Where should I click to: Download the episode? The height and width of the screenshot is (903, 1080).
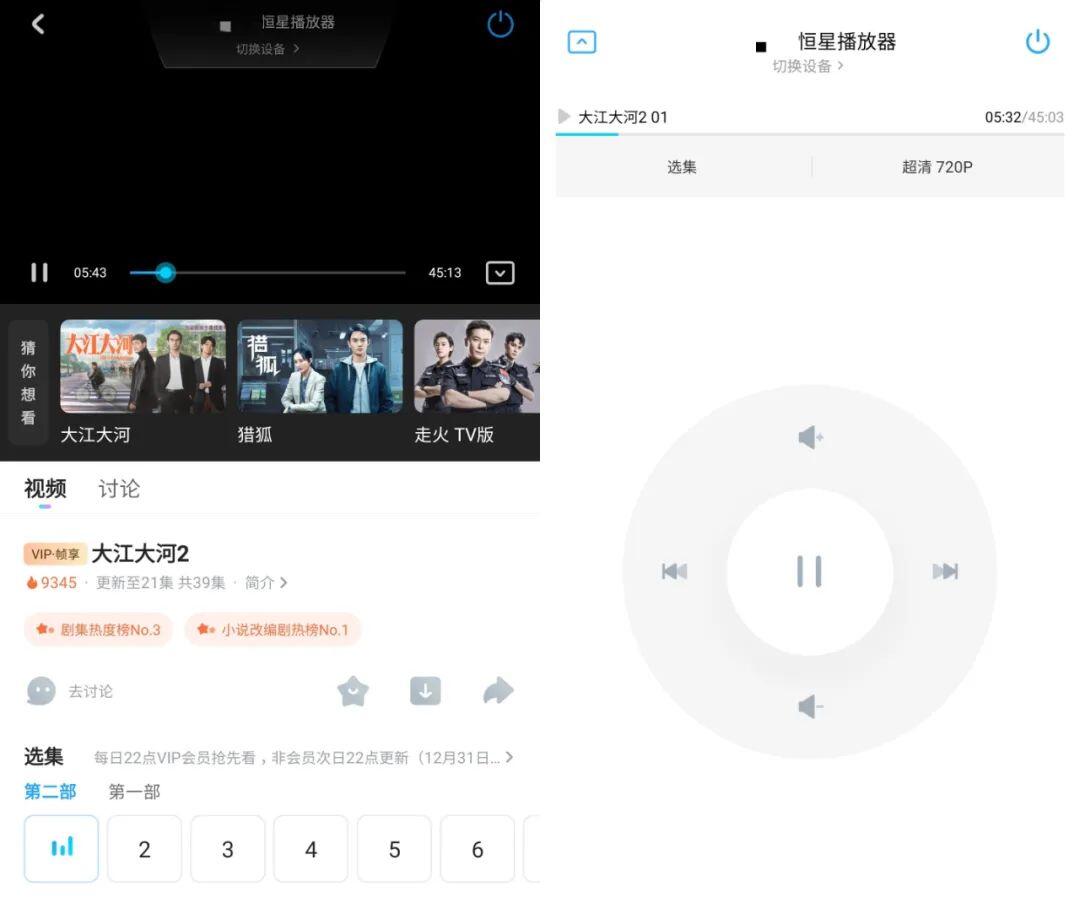tap(425, 691)
